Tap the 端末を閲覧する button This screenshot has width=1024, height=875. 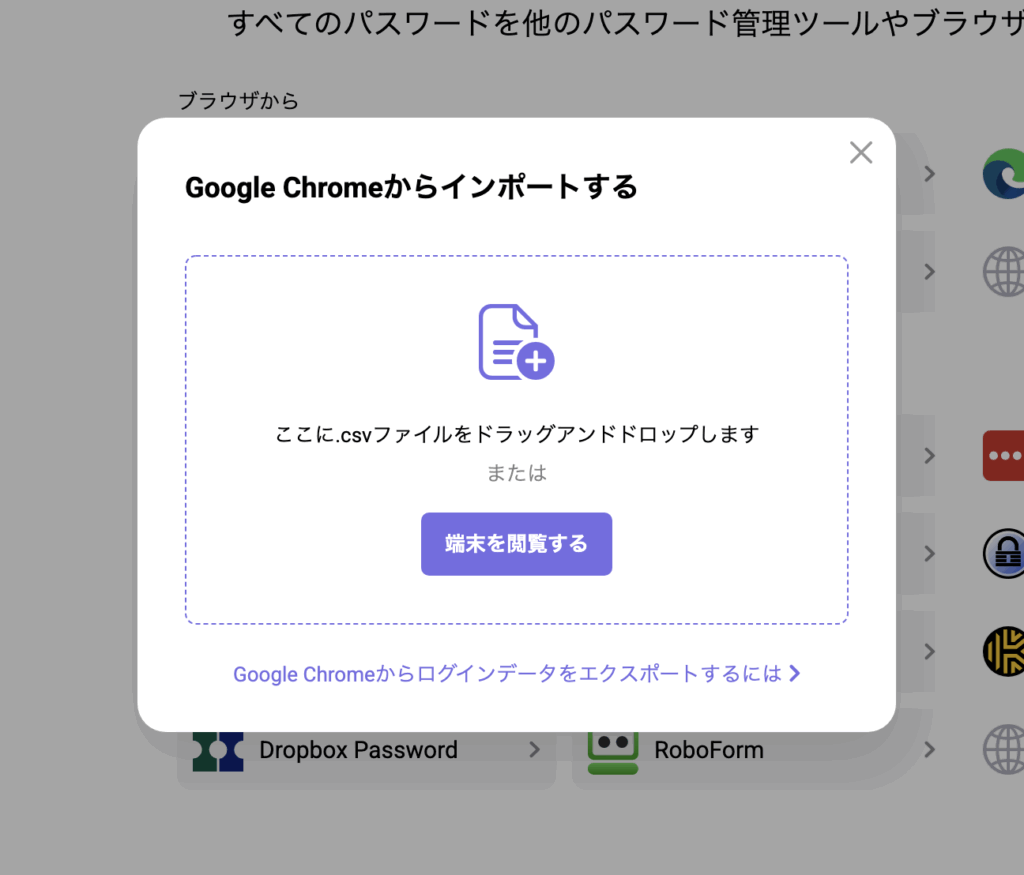pyautogui.click(x=516, y=544)
